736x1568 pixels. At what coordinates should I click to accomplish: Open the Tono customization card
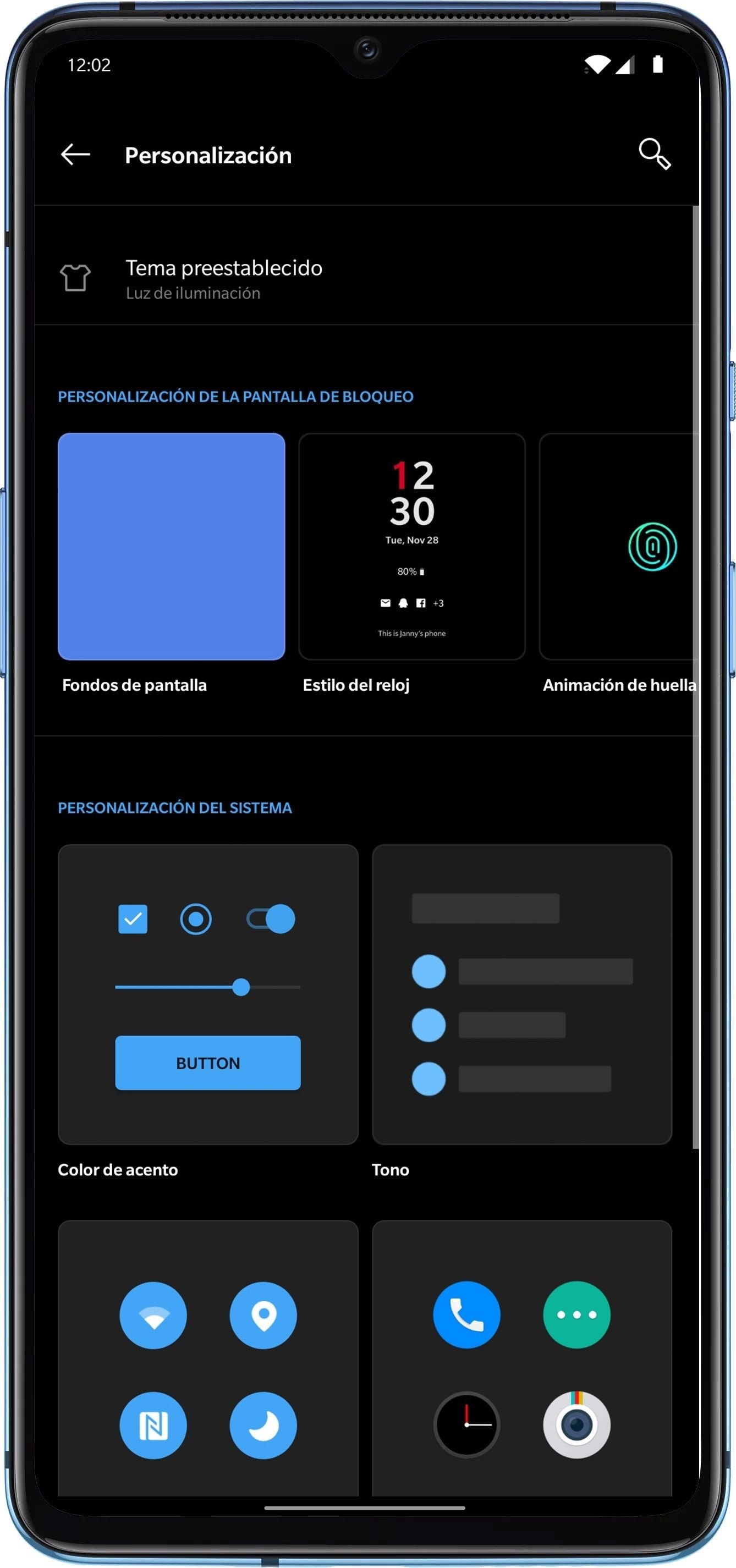point(521,993)
